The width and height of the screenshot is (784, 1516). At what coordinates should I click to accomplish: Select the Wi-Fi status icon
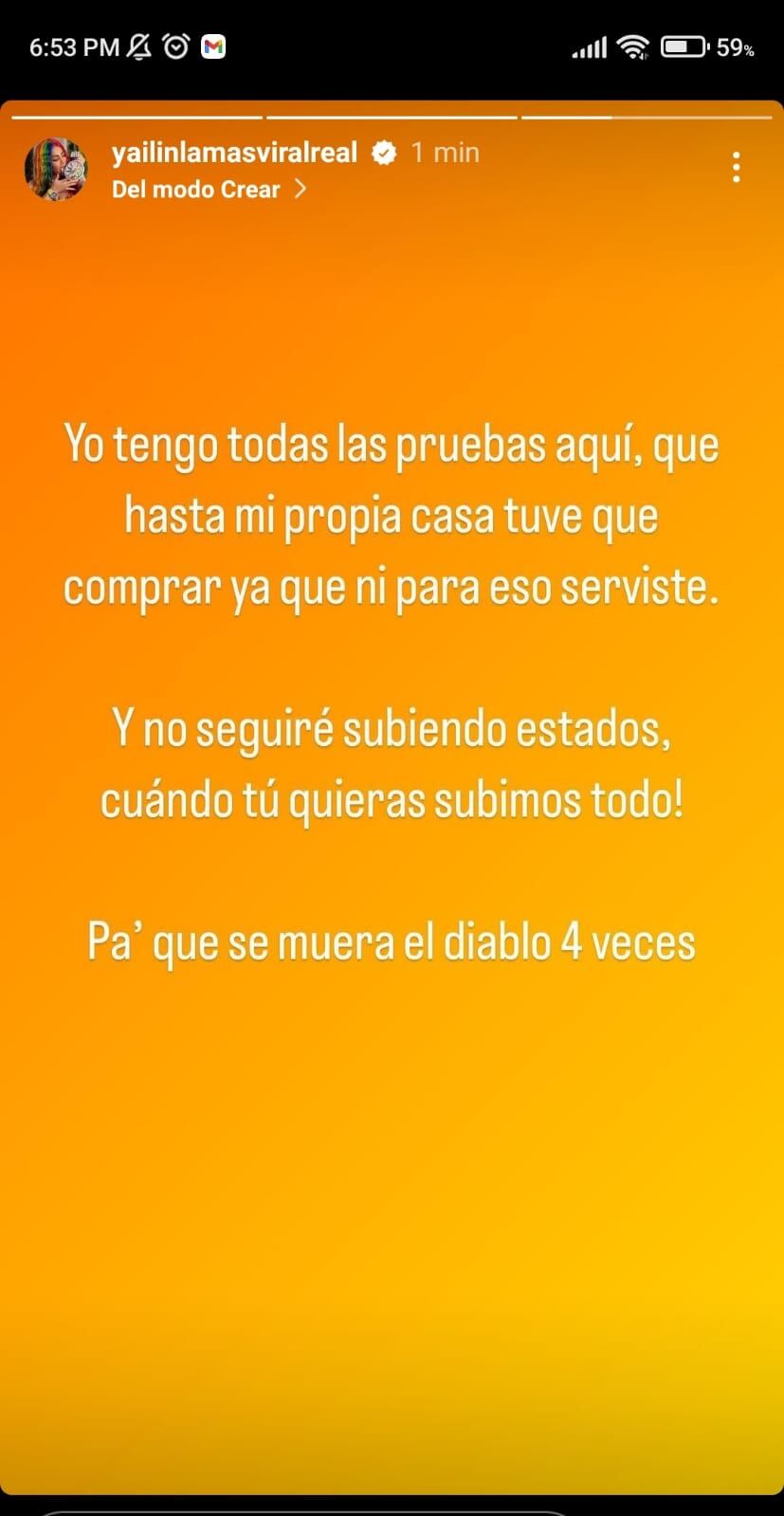[x=637, y=46]
